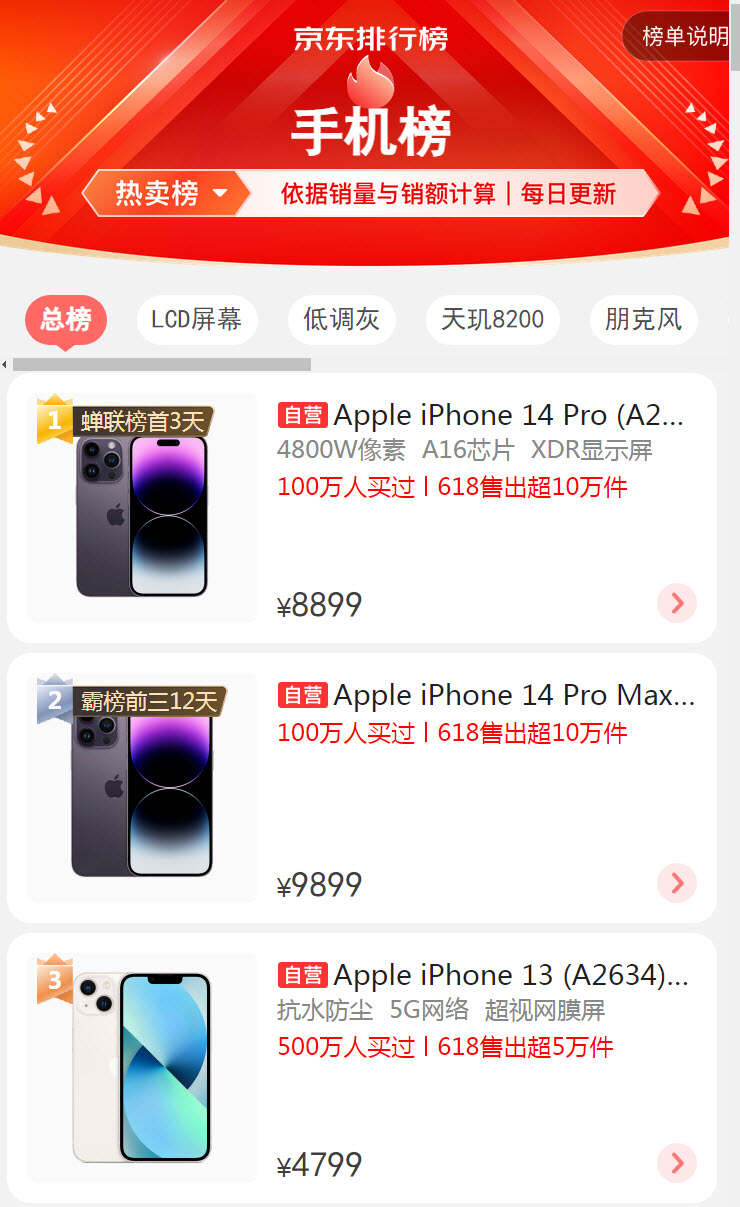Click the left scroll arrow beside category tabs

(x=4, y=363)
